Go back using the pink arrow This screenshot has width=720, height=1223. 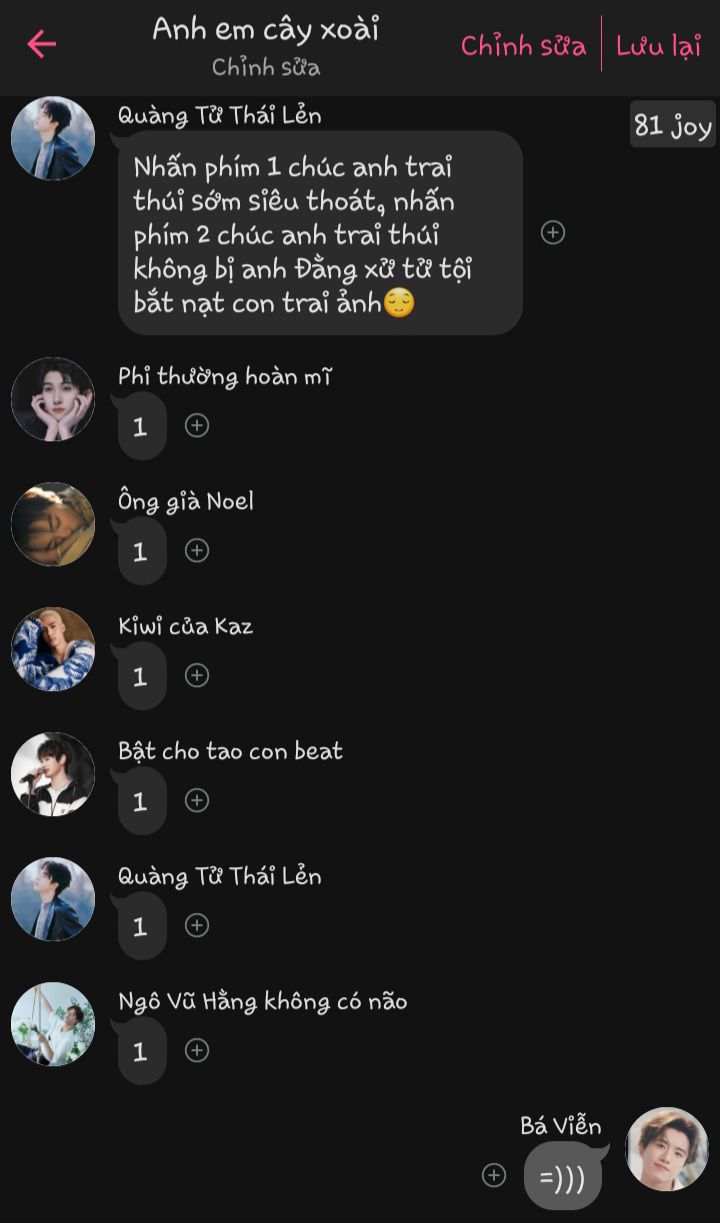coord(41,44)
